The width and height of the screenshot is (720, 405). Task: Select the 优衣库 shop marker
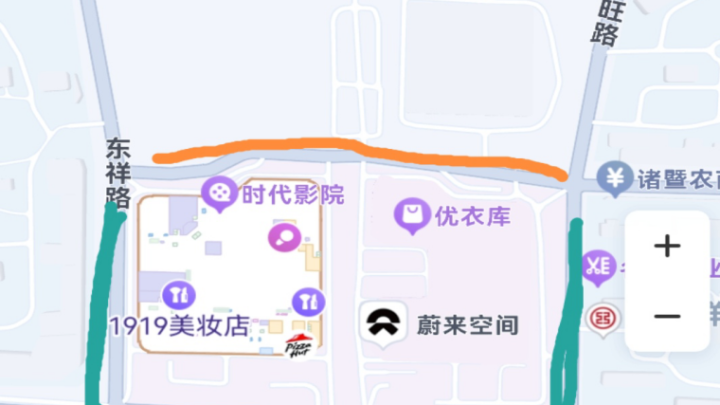[411, 214]
